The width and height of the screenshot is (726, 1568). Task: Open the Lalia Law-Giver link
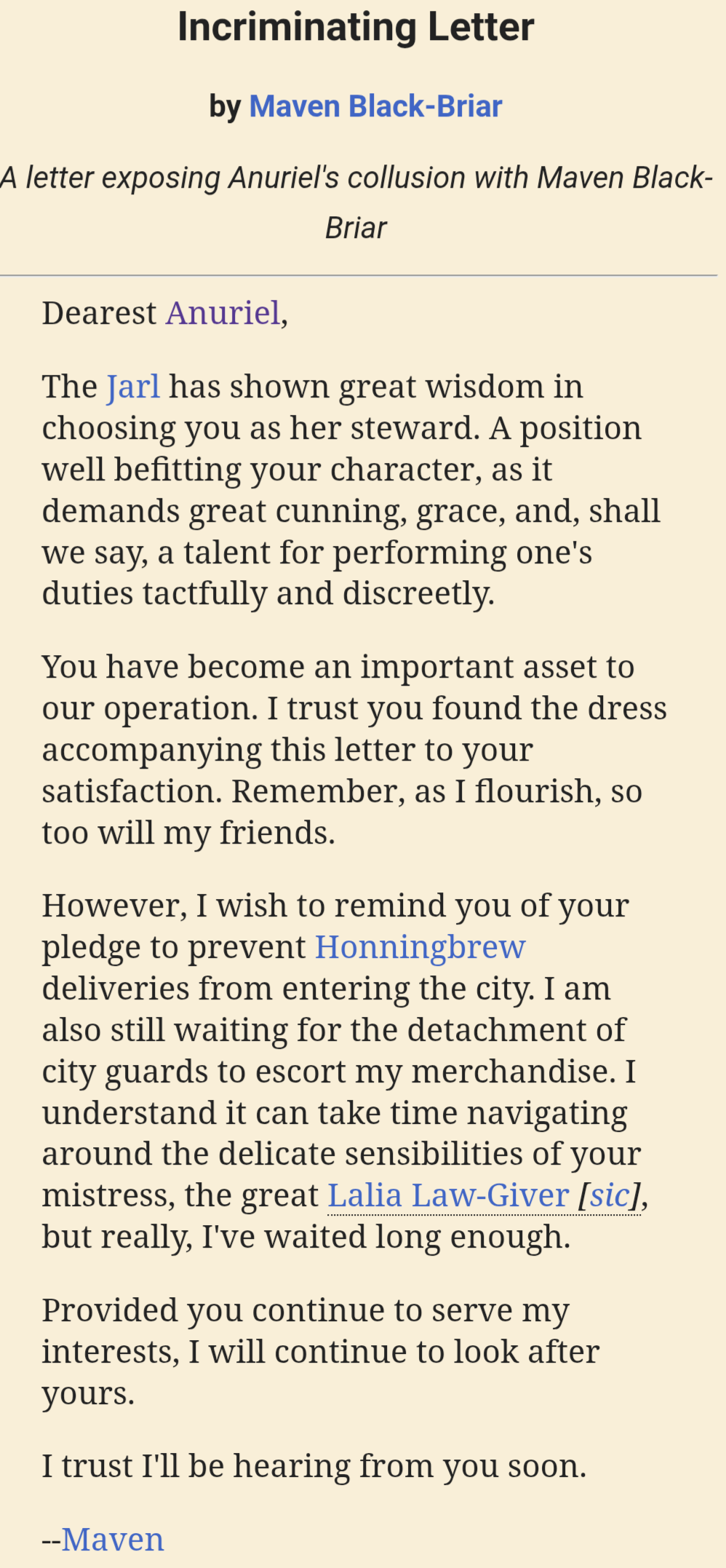point(448,1195)
